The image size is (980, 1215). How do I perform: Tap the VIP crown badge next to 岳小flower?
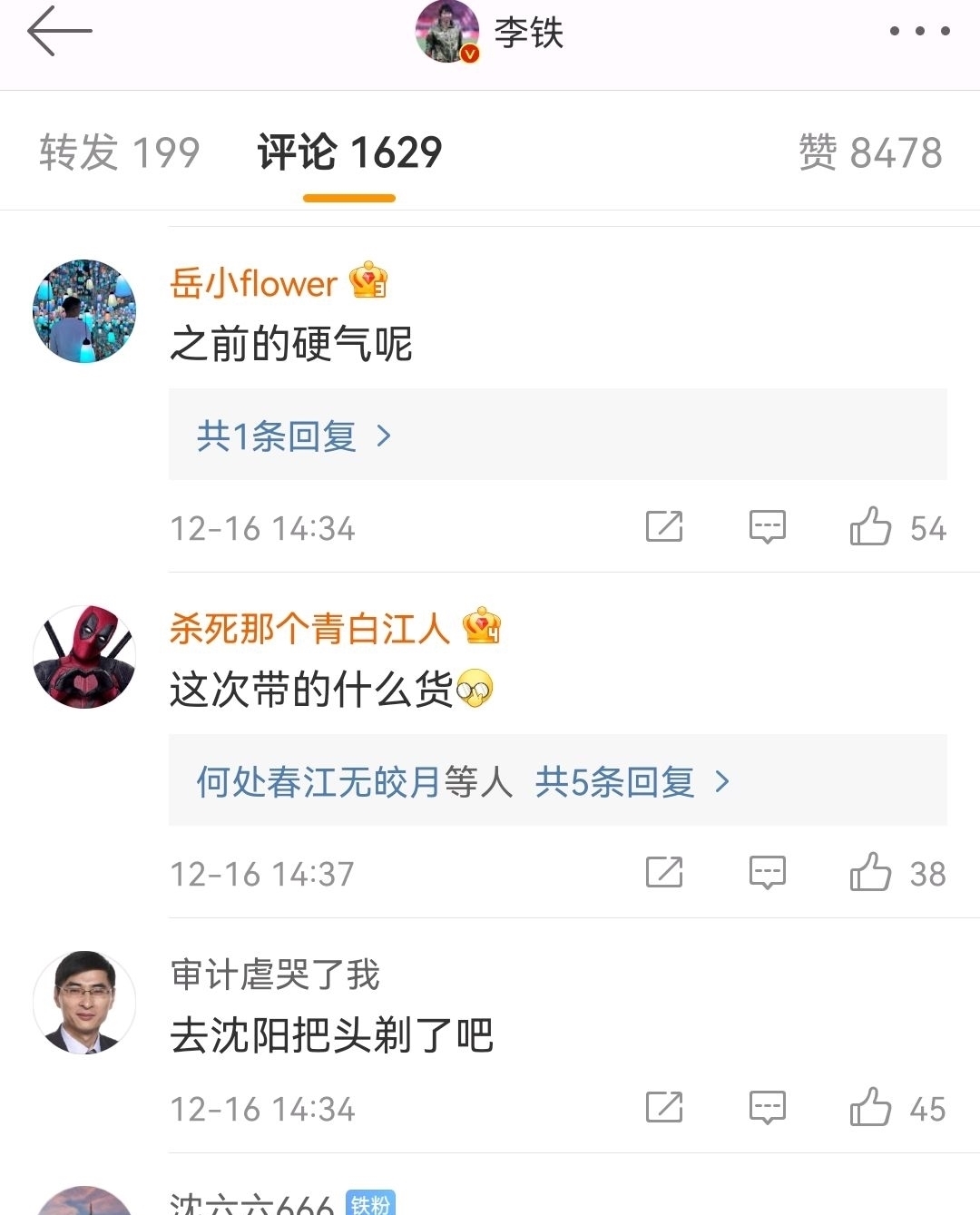point(367,284)
